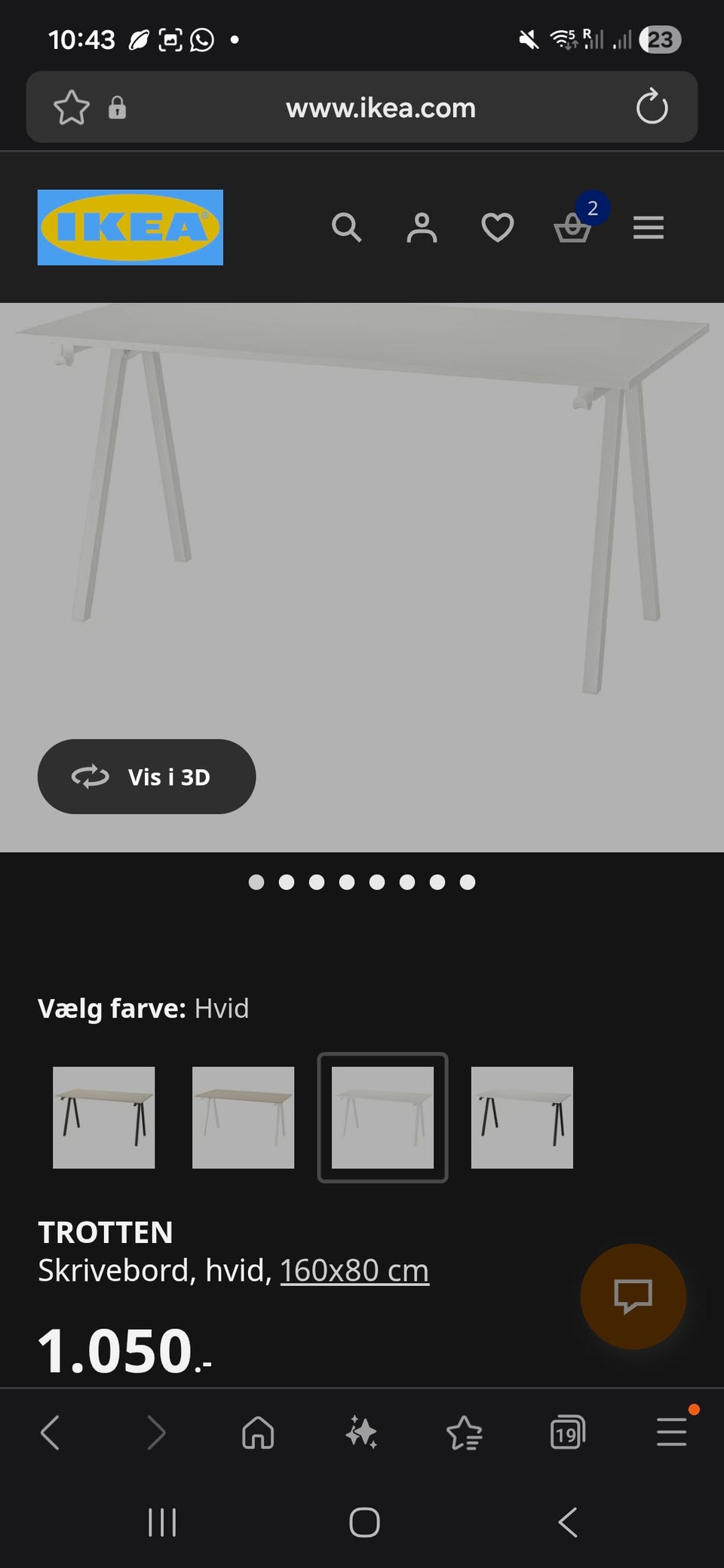Image resolution: width=724 pixels, height=1568 pixels.
Task: Tap the address bar showing www.ikea.com
Action: [379, 107]
